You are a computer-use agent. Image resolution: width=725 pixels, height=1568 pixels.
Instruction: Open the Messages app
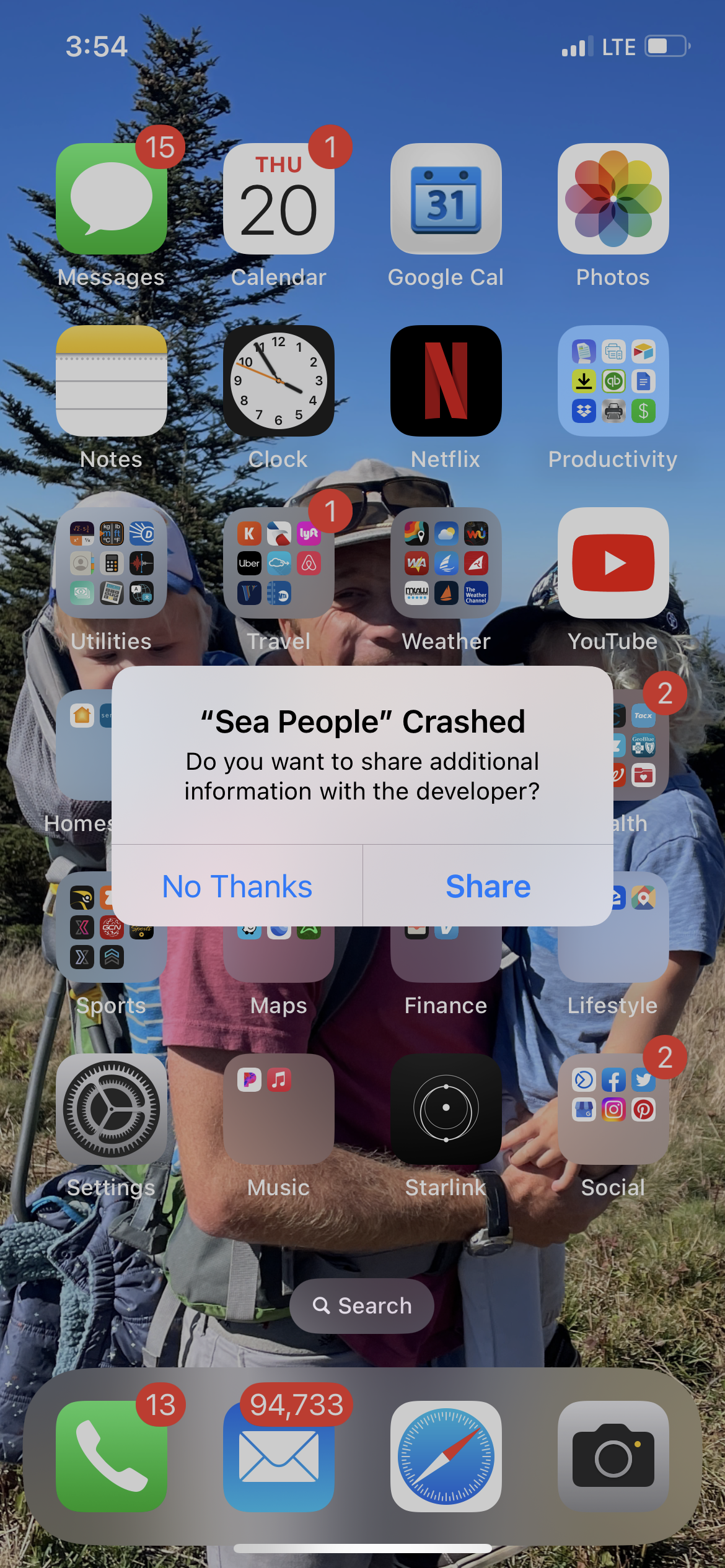pyautogui.click(x=112, y=199)
